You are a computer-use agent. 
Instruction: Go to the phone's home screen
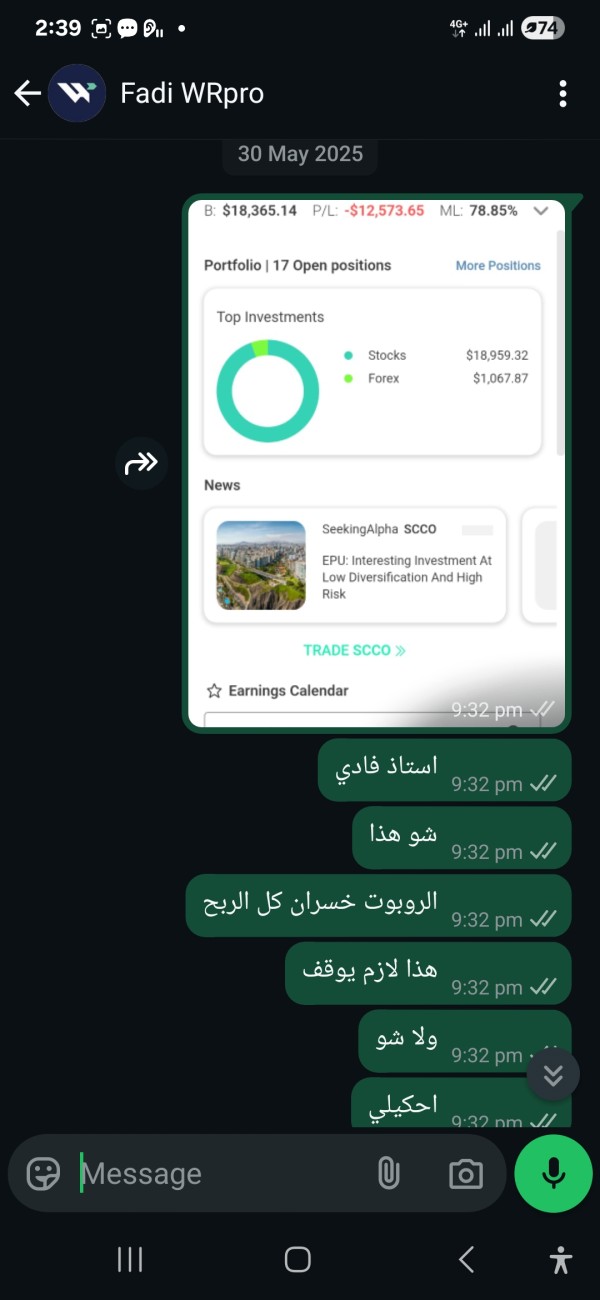pyautogui.click(x=298, y=1260)
